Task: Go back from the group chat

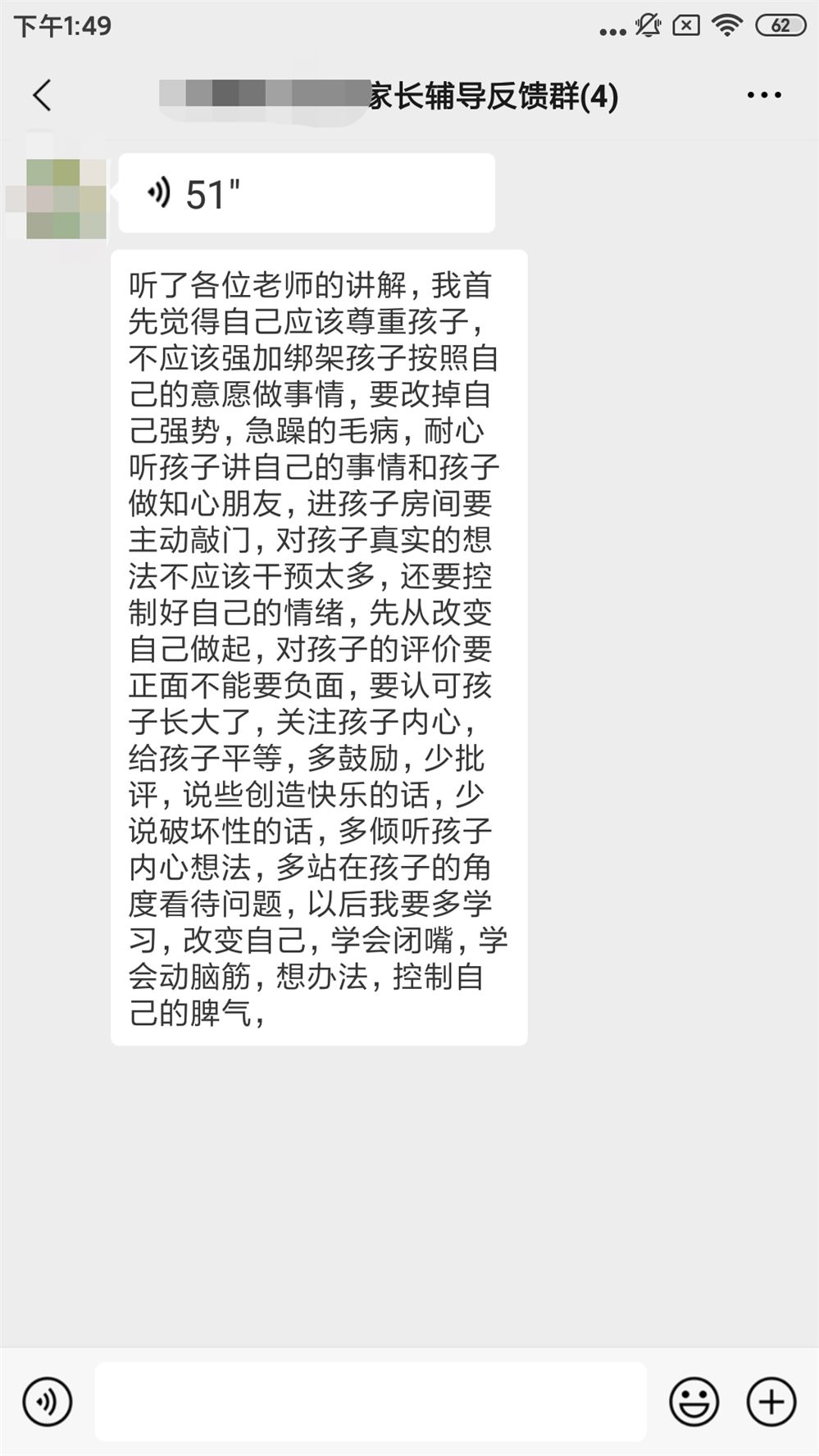Action: coord(43,96)
